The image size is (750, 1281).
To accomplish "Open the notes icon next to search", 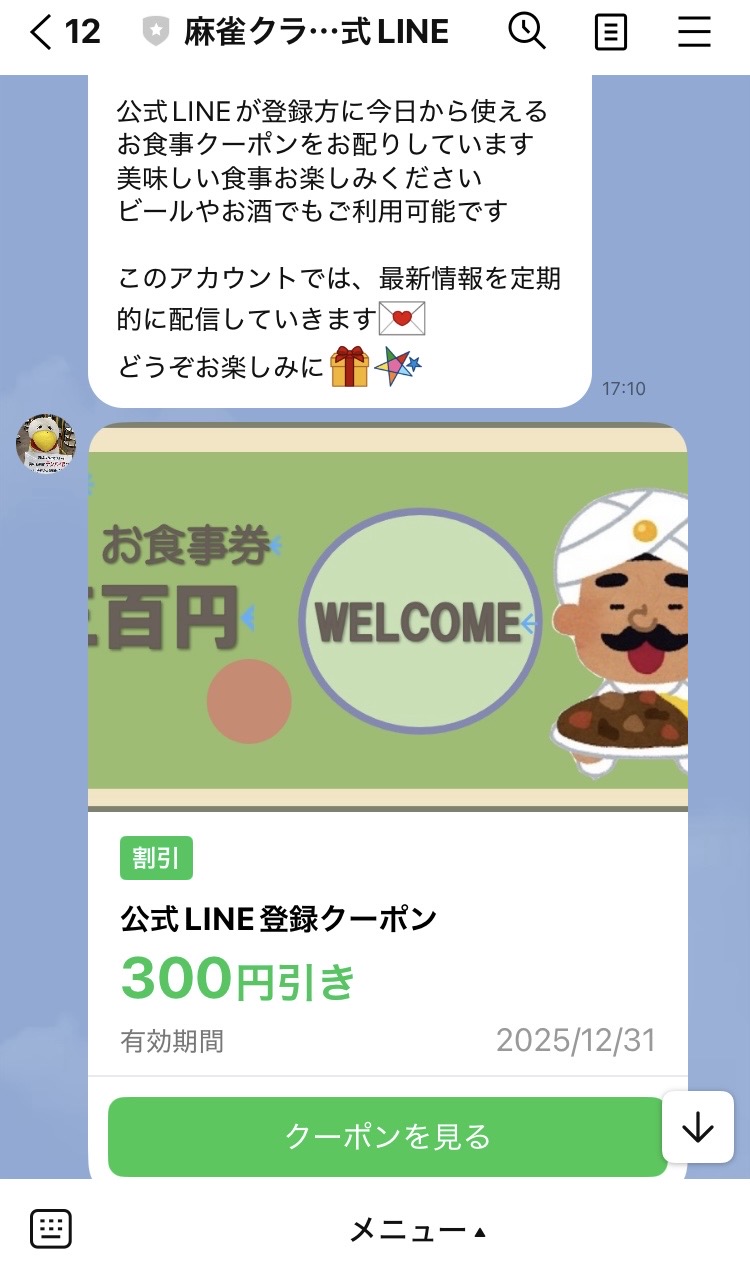I will tap(611, 32).
